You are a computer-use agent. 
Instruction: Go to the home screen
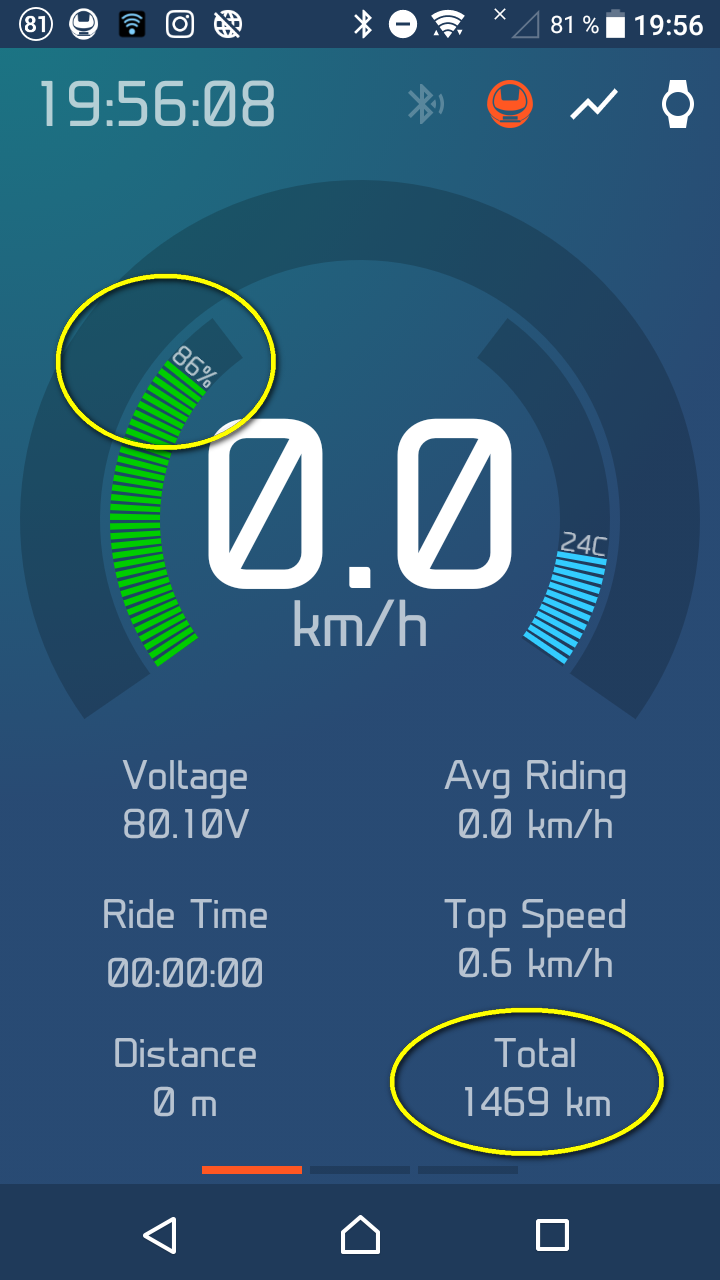(x=360, y=1235)
